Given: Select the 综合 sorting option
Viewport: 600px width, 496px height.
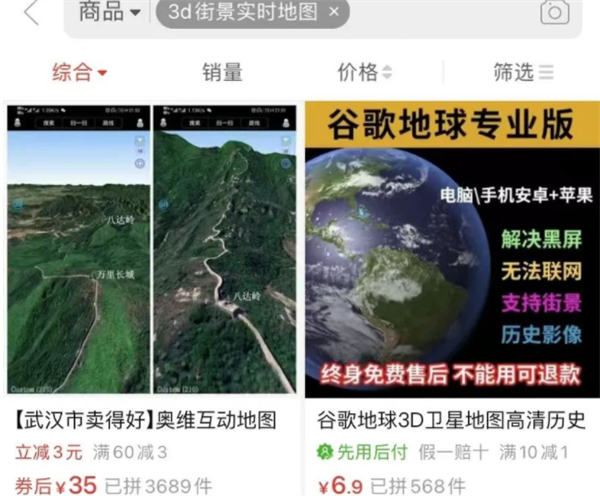Looking at the screenshot, I should point(79,72).
